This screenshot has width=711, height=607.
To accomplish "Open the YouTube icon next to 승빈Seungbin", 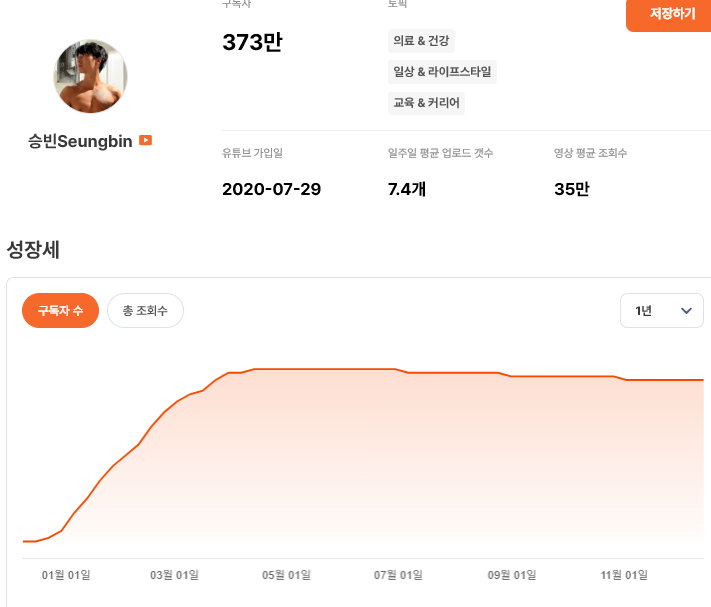I will 145,141.
